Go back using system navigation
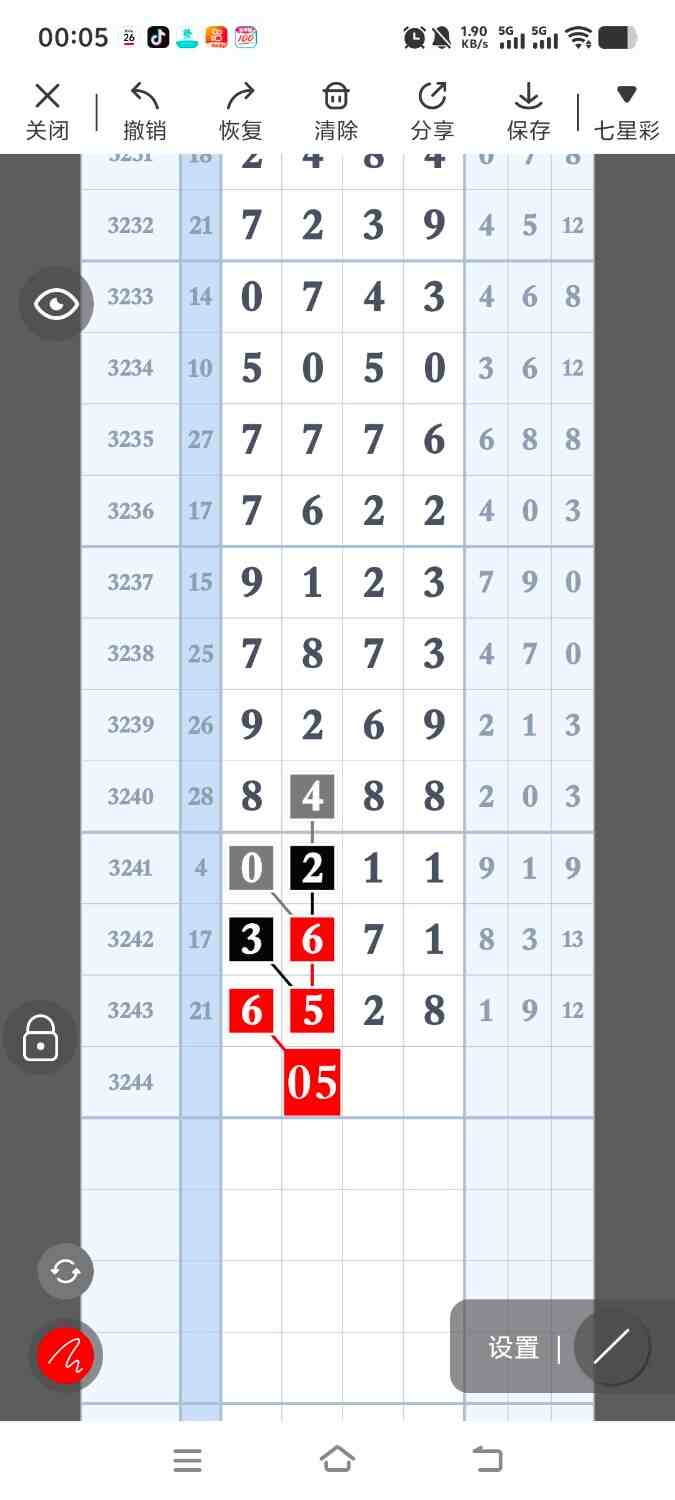Image resolution: width=675 pixels, height=1500 pixels. [x=487, y=1459]
